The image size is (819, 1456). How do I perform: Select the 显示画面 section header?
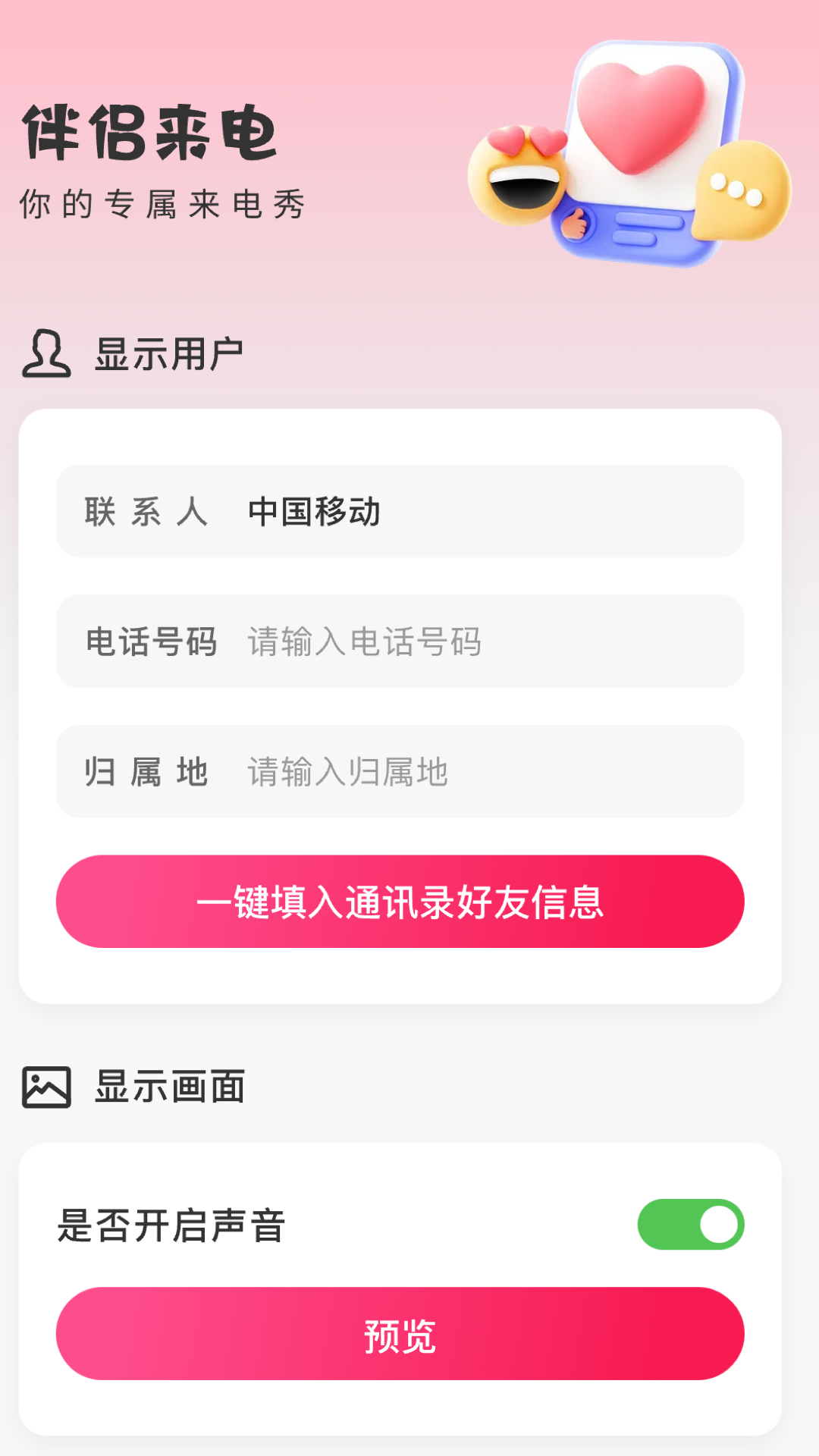[x=168, y=1086]
